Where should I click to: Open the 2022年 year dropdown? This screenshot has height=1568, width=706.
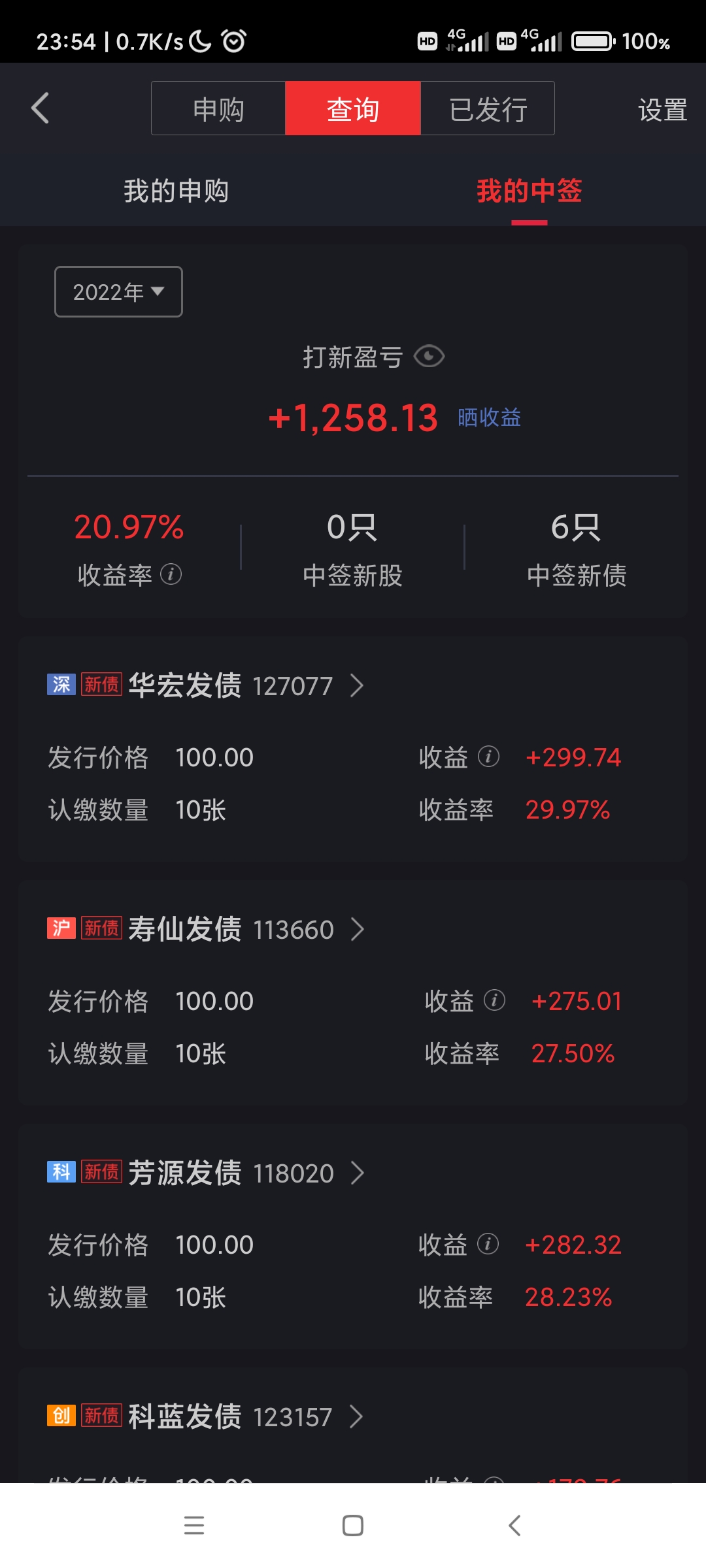tap(118, 291)
